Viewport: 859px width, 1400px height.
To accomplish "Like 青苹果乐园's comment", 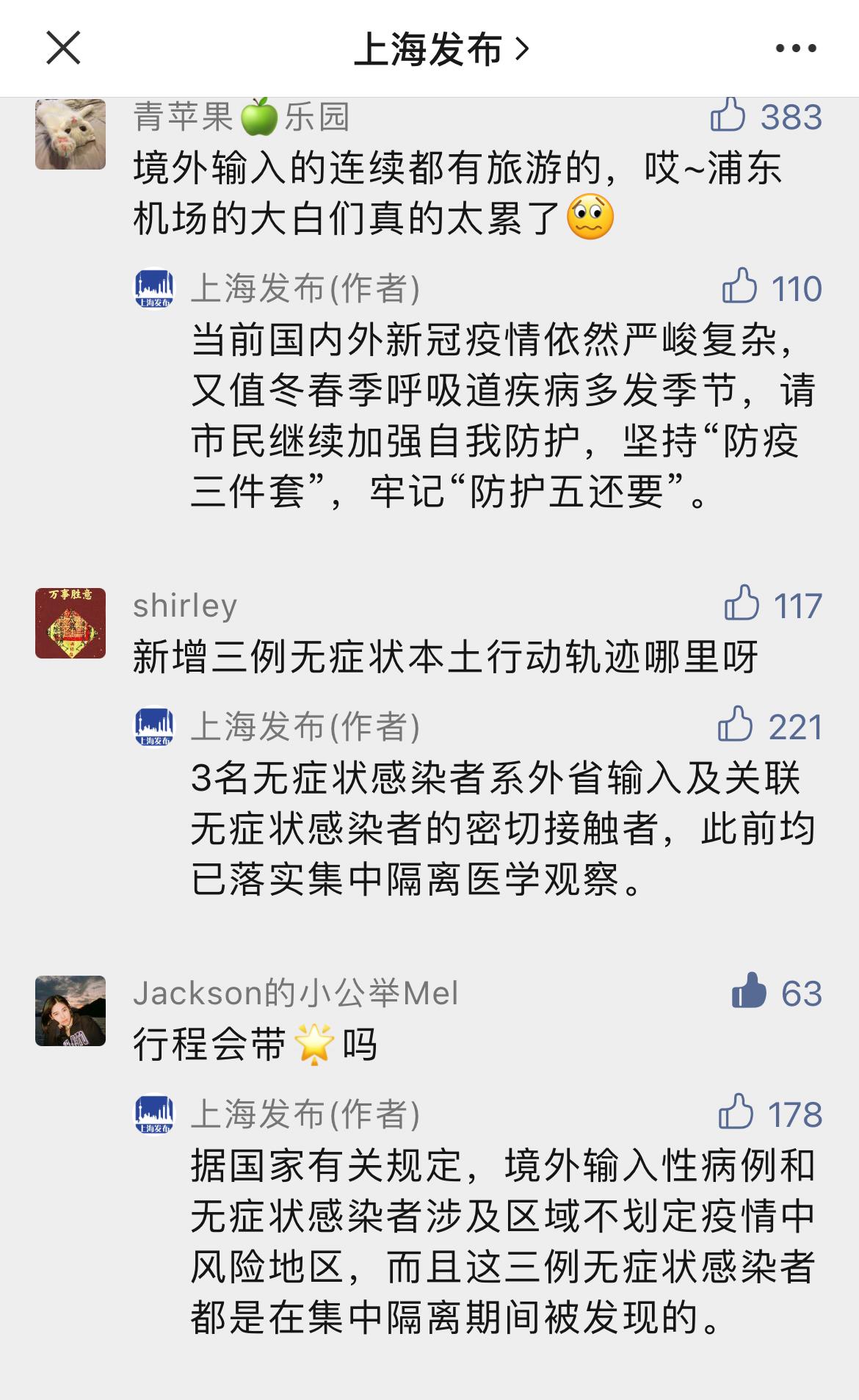I will pos(728,115).
